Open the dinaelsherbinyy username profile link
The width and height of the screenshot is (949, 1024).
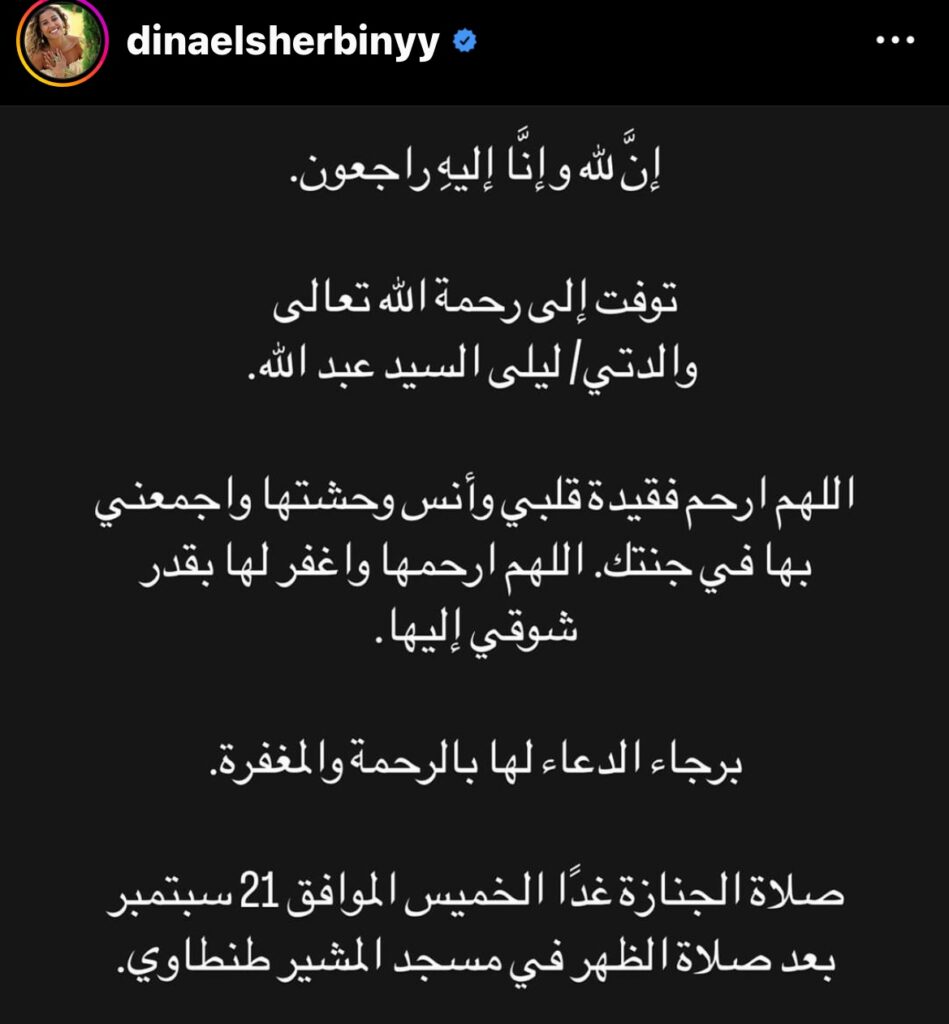[283, 43]
